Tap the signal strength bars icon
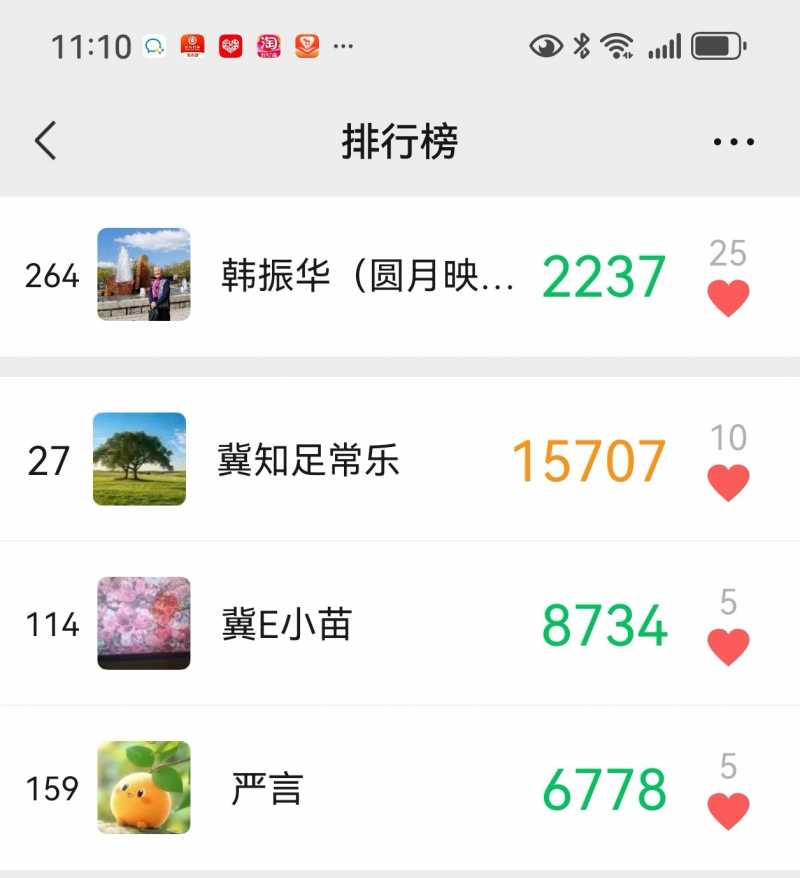Viewport: 800px width, 878px height. 662,44
